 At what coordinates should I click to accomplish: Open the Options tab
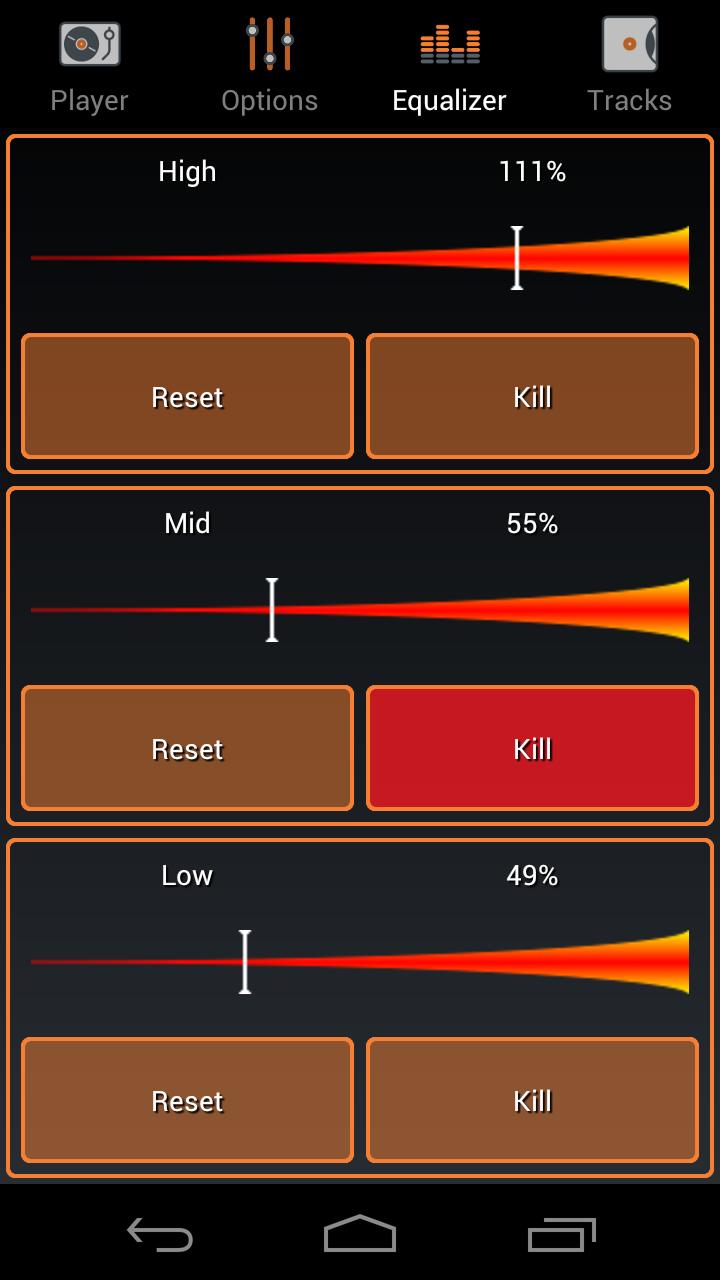click(270, 65)
